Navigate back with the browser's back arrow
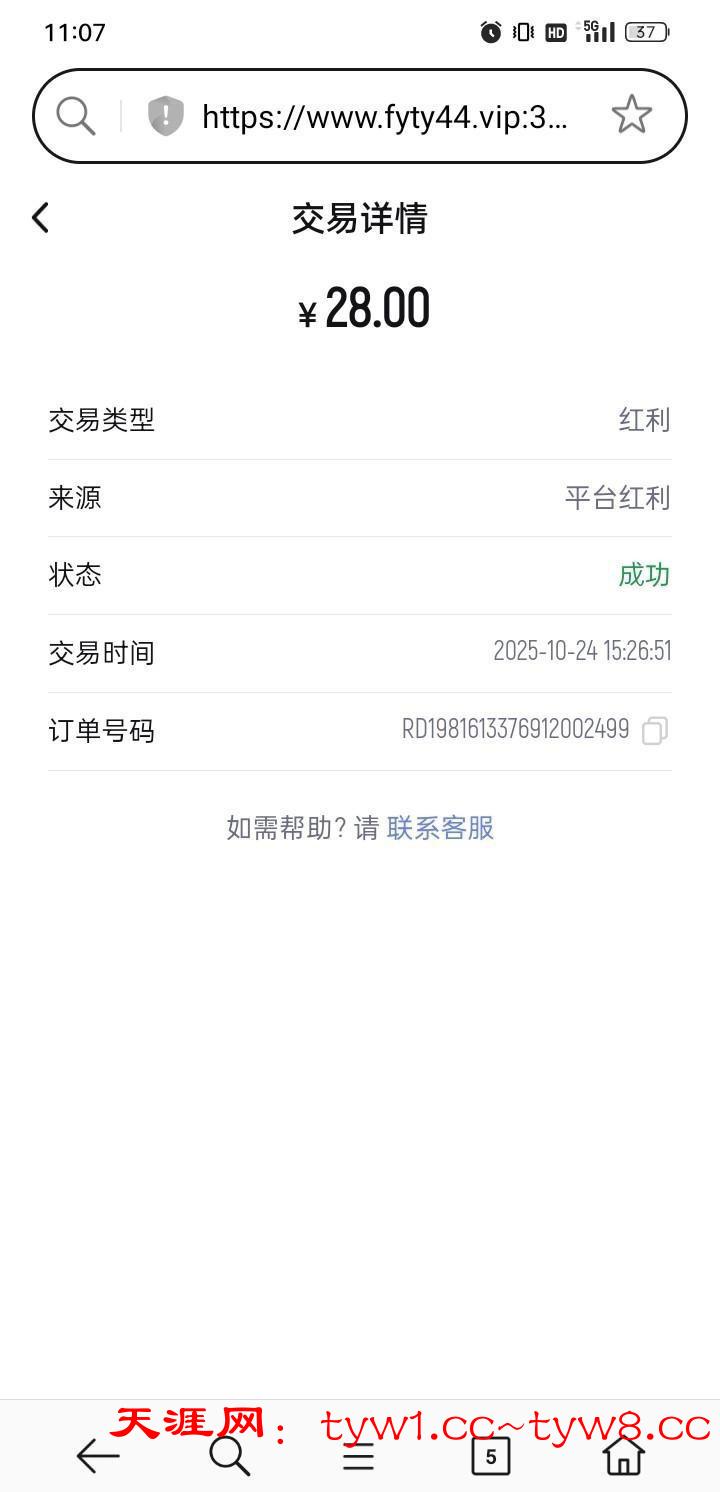720x1492 pixels. tap(98, 1456)
